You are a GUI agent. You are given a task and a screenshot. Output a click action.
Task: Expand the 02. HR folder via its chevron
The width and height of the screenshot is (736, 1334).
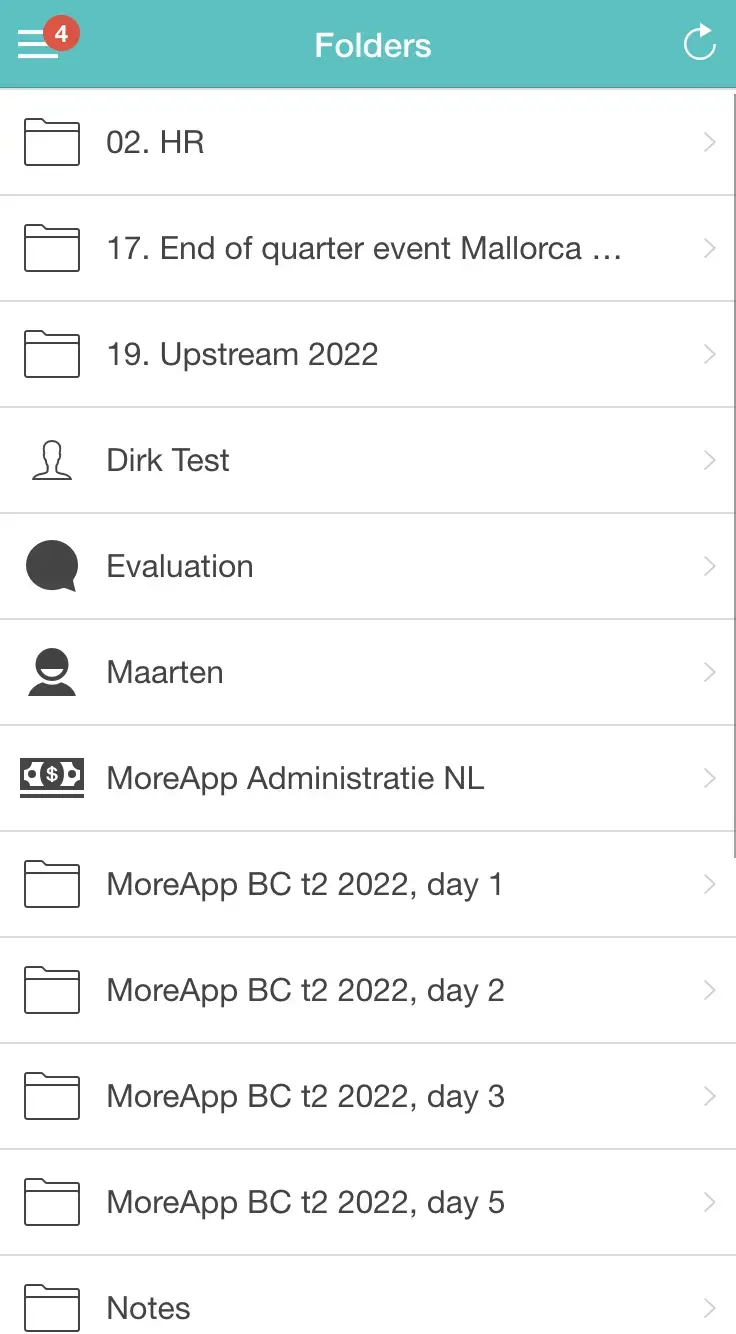coord(710,142)
